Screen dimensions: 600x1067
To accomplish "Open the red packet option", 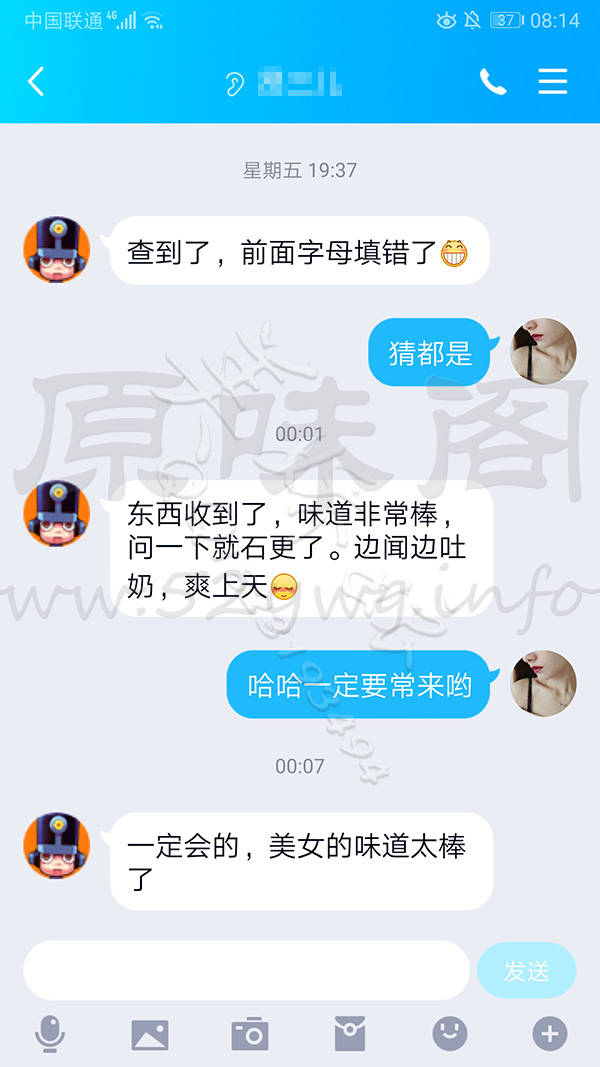I will 350,1034.
